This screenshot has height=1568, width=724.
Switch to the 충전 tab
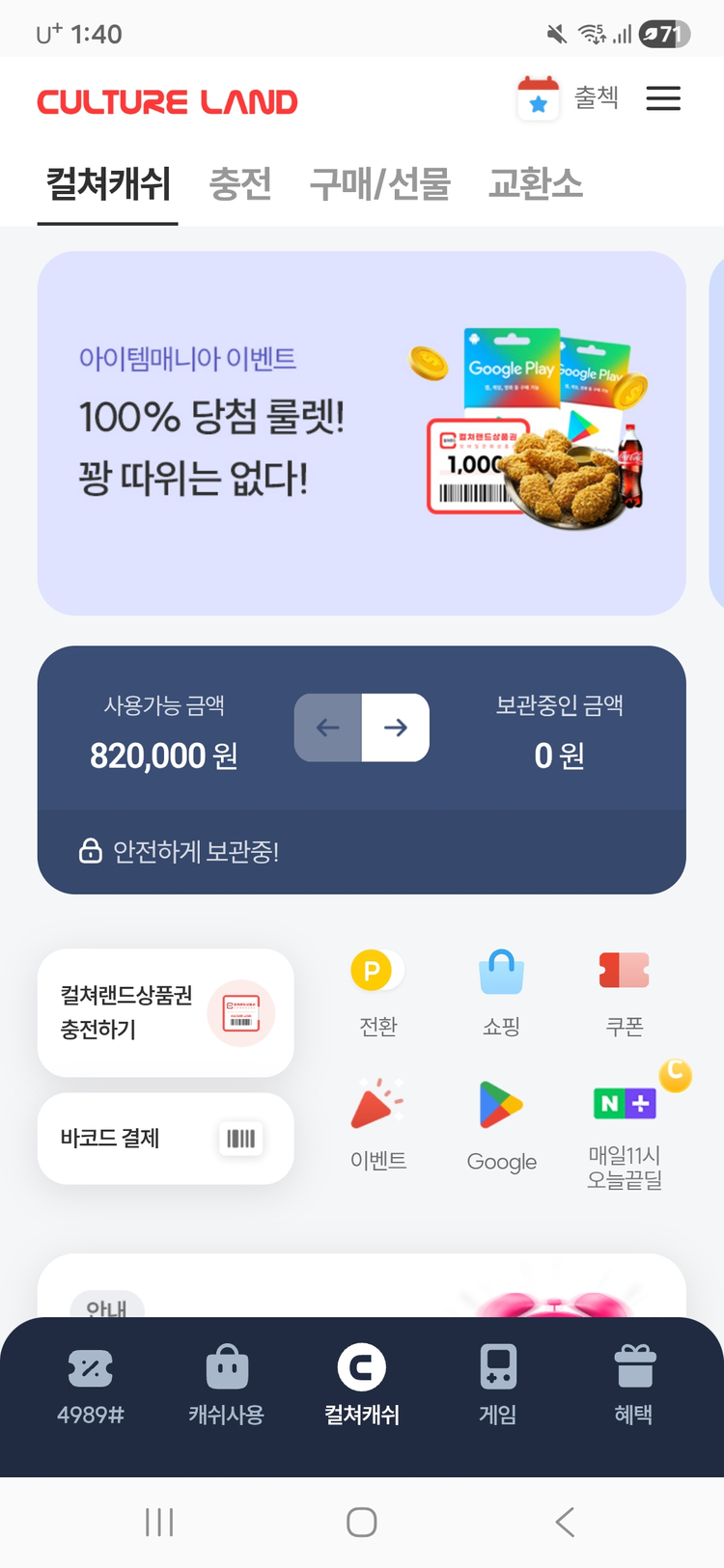coord(240,184)
